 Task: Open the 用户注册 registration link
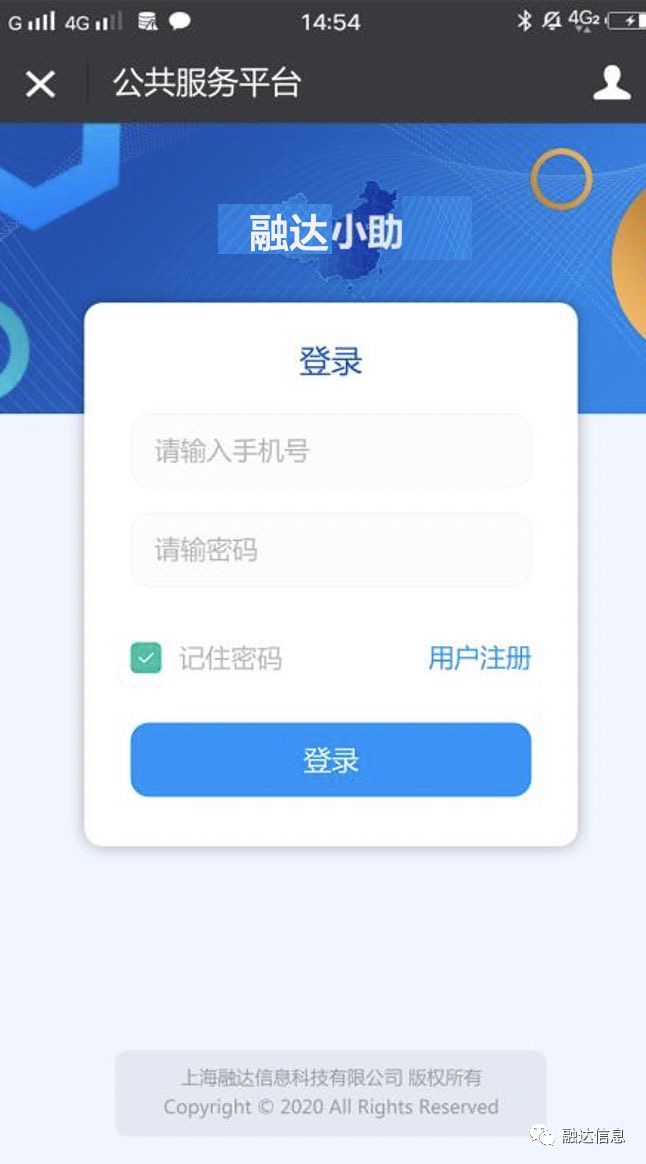pyautogui.click(x=479, y=658)
